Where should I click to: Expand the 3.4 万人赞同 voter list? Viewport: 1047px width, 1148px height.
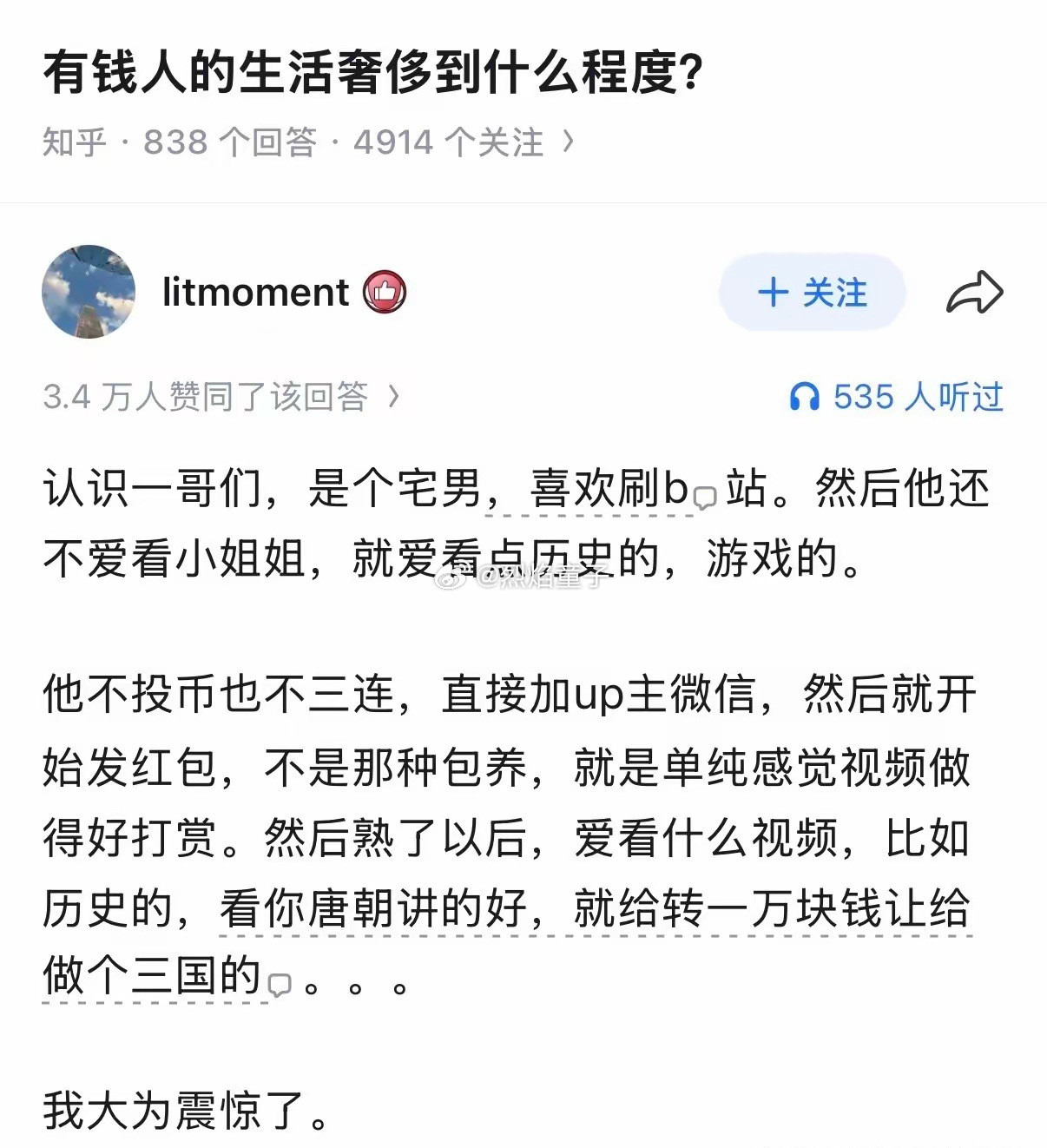(205, 397)
